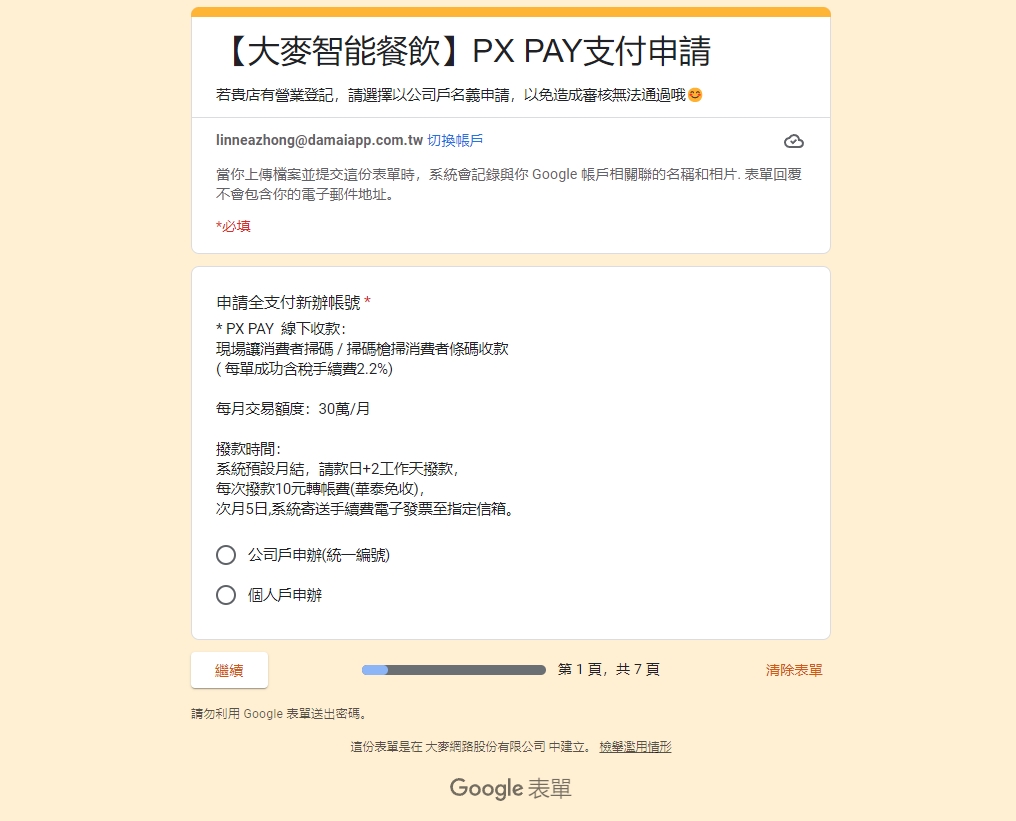Select 公司戶申辦(統一編號) option
This screenshot has height=821, width=1016.
coord(226,555)
